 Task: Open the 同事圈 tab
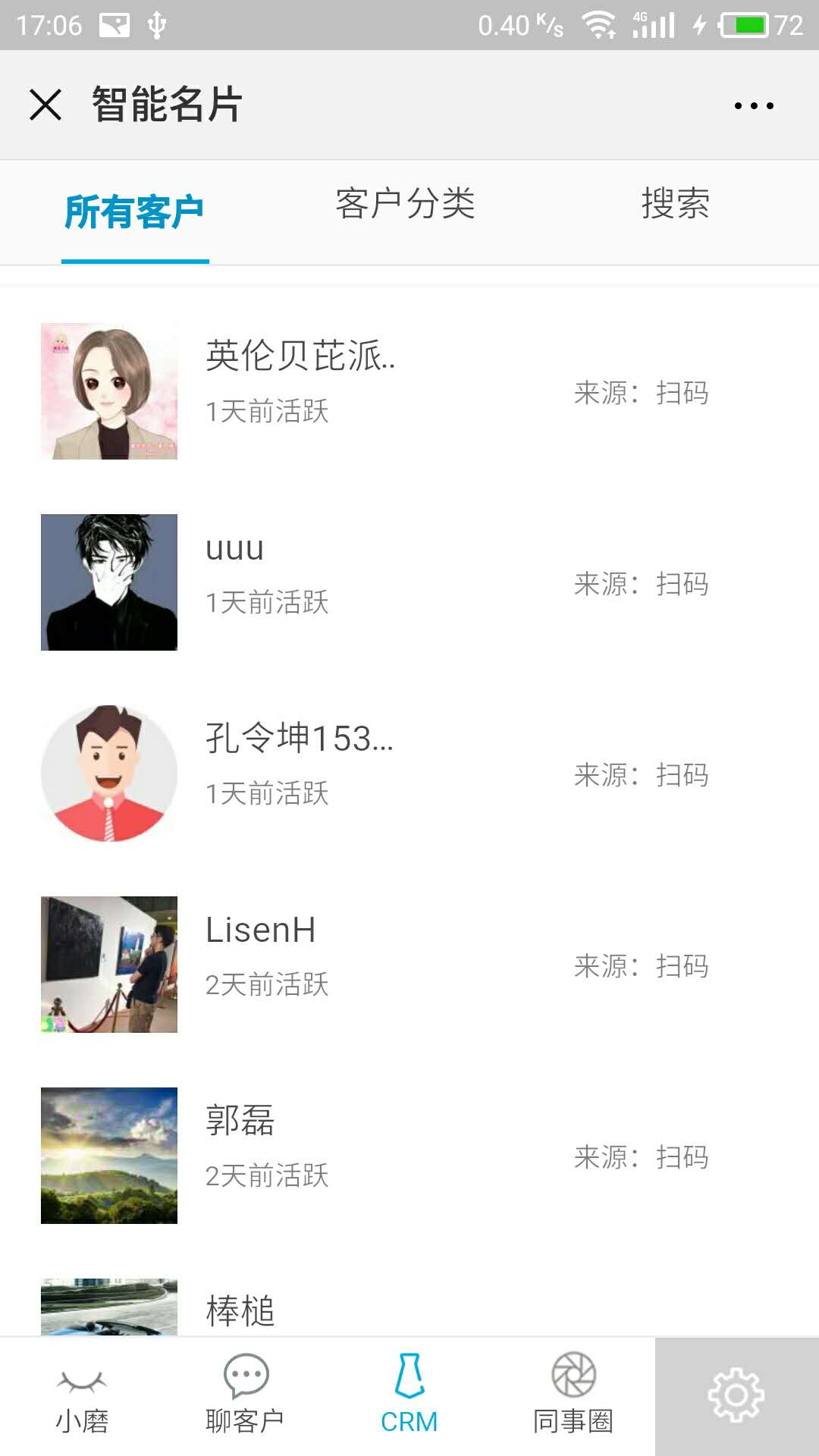coord(573,1397)
